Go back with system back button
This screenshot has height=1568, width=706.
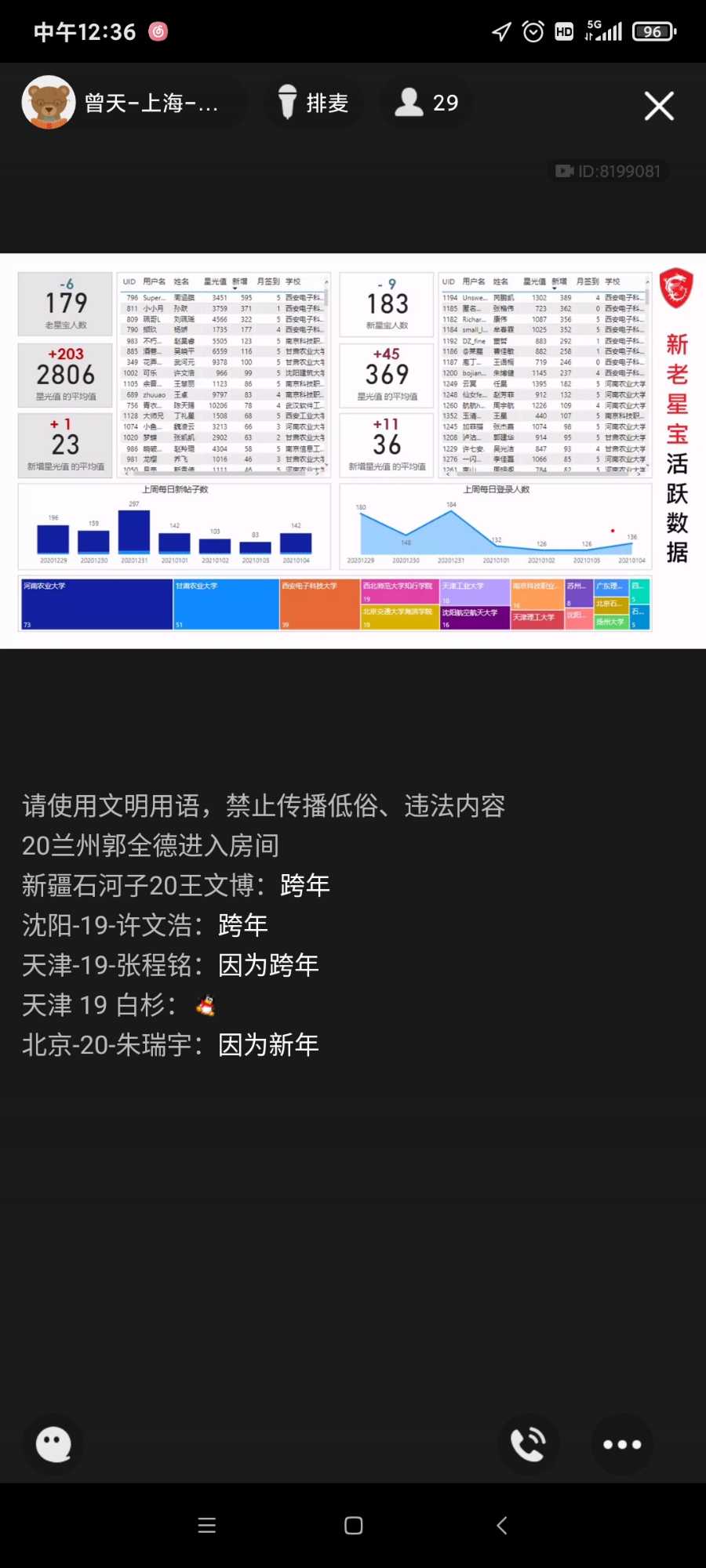pyautogui.click(x=502, y=1525)
